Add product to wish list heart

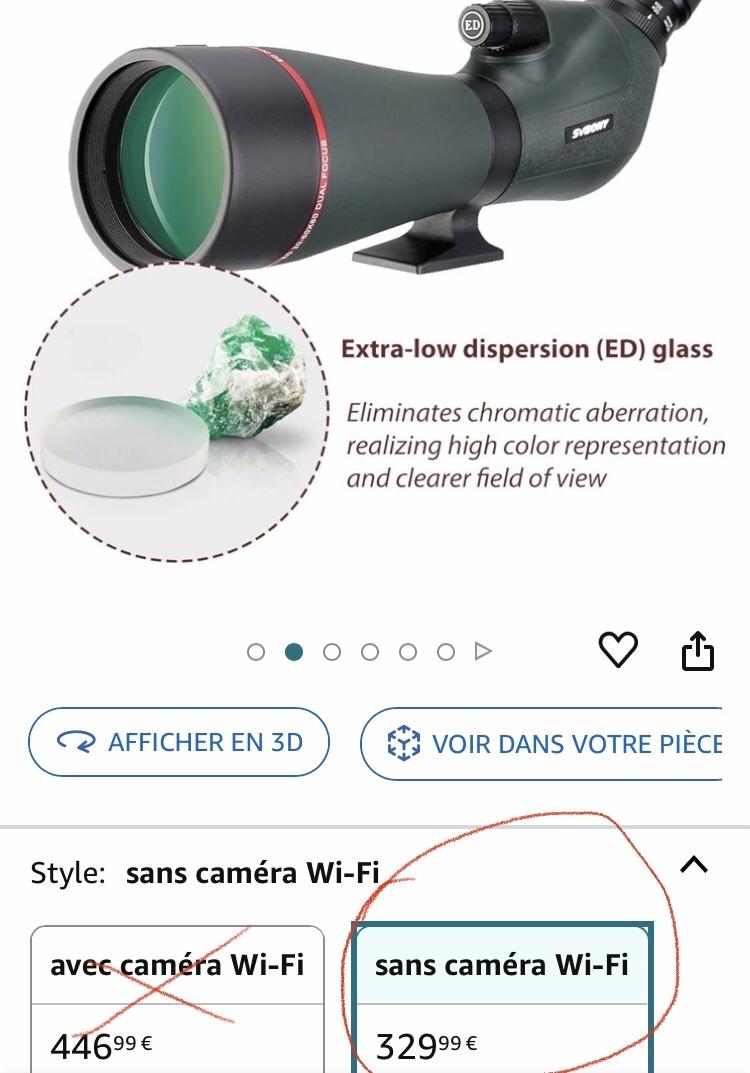[618, 651]
